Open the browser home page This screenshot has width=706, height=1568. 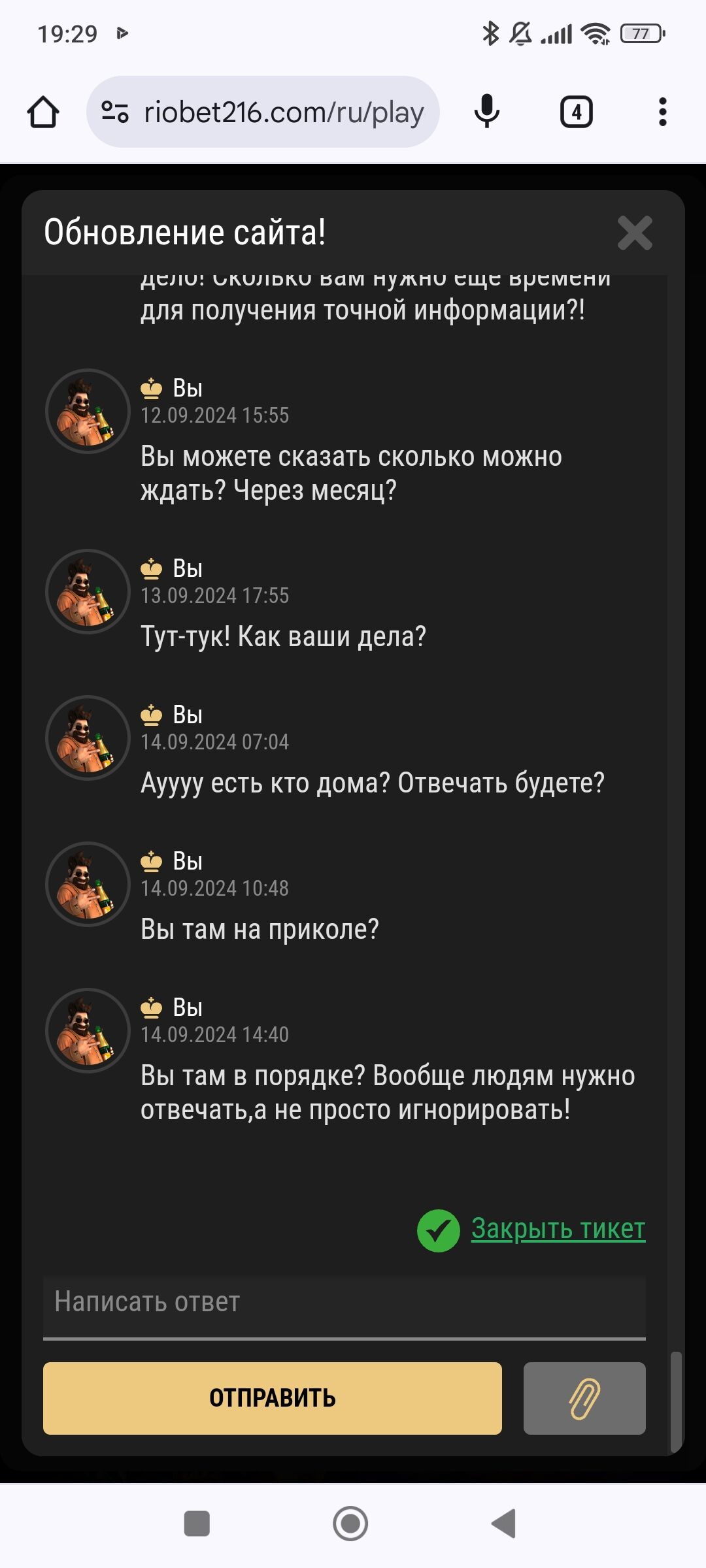tap(43, 112)
